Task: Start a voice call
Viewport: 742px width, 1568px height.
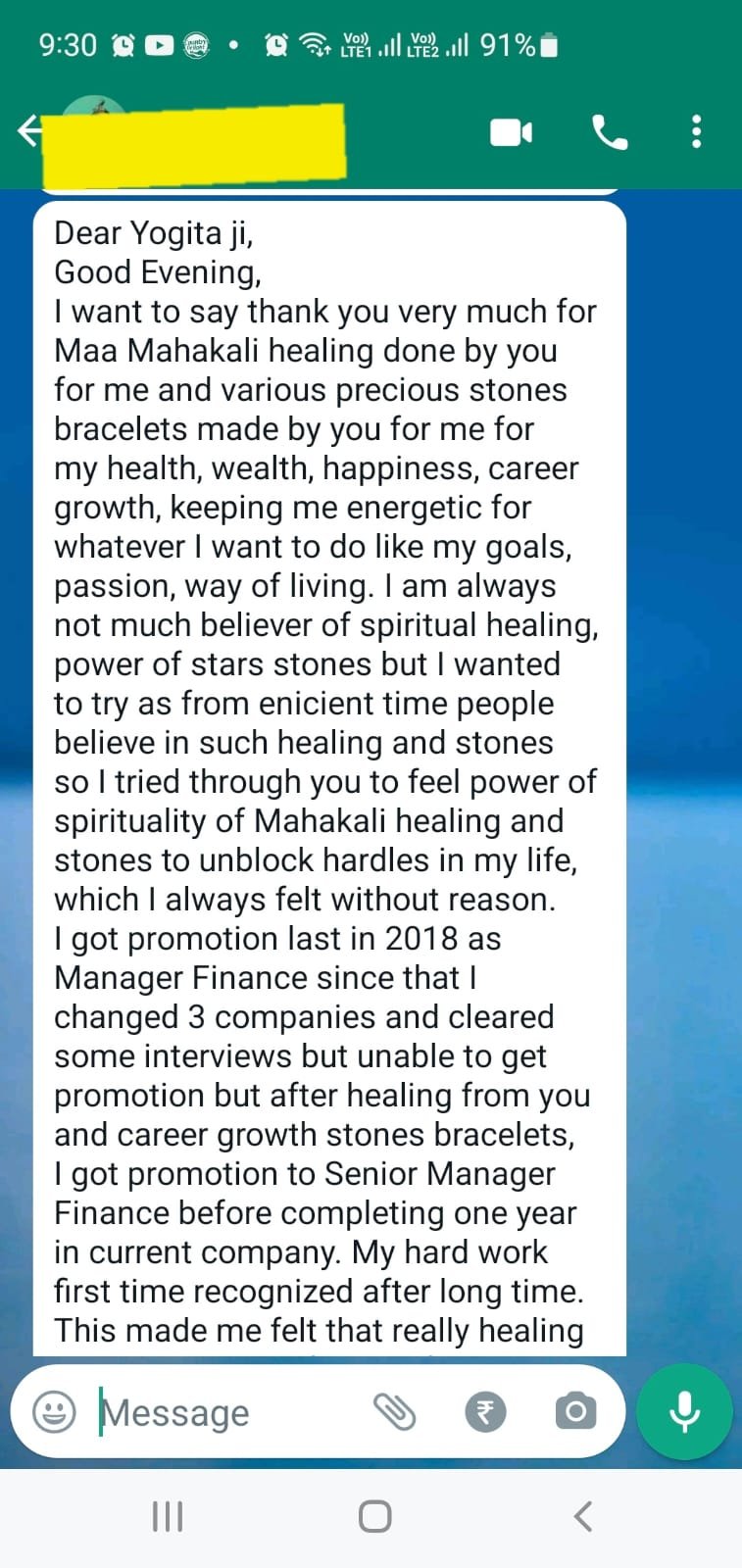Action: pyautogui.click(x=609, y=132)
